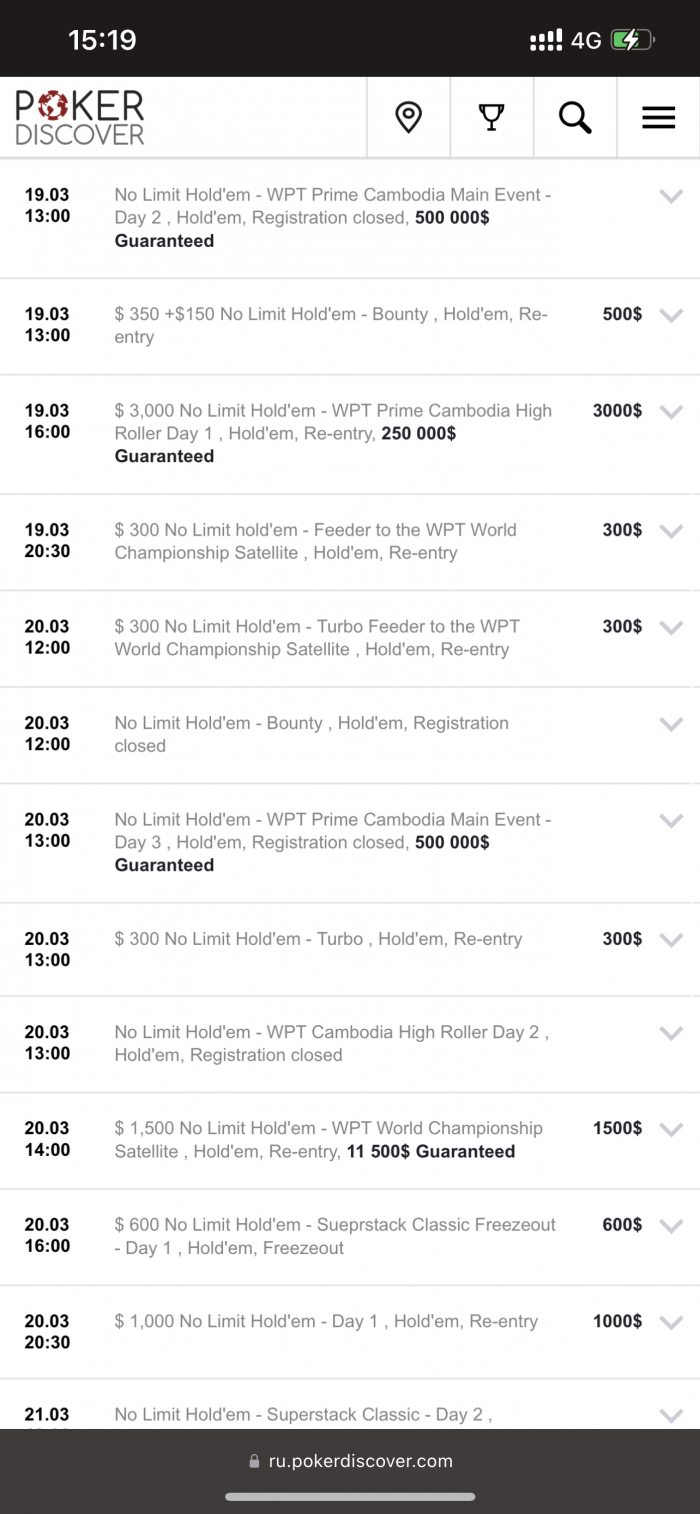Screen dimensions: 700x1514
Task: Tap the ru.pokerdiscover.com address bar
Action: [x=350, y=1461]
